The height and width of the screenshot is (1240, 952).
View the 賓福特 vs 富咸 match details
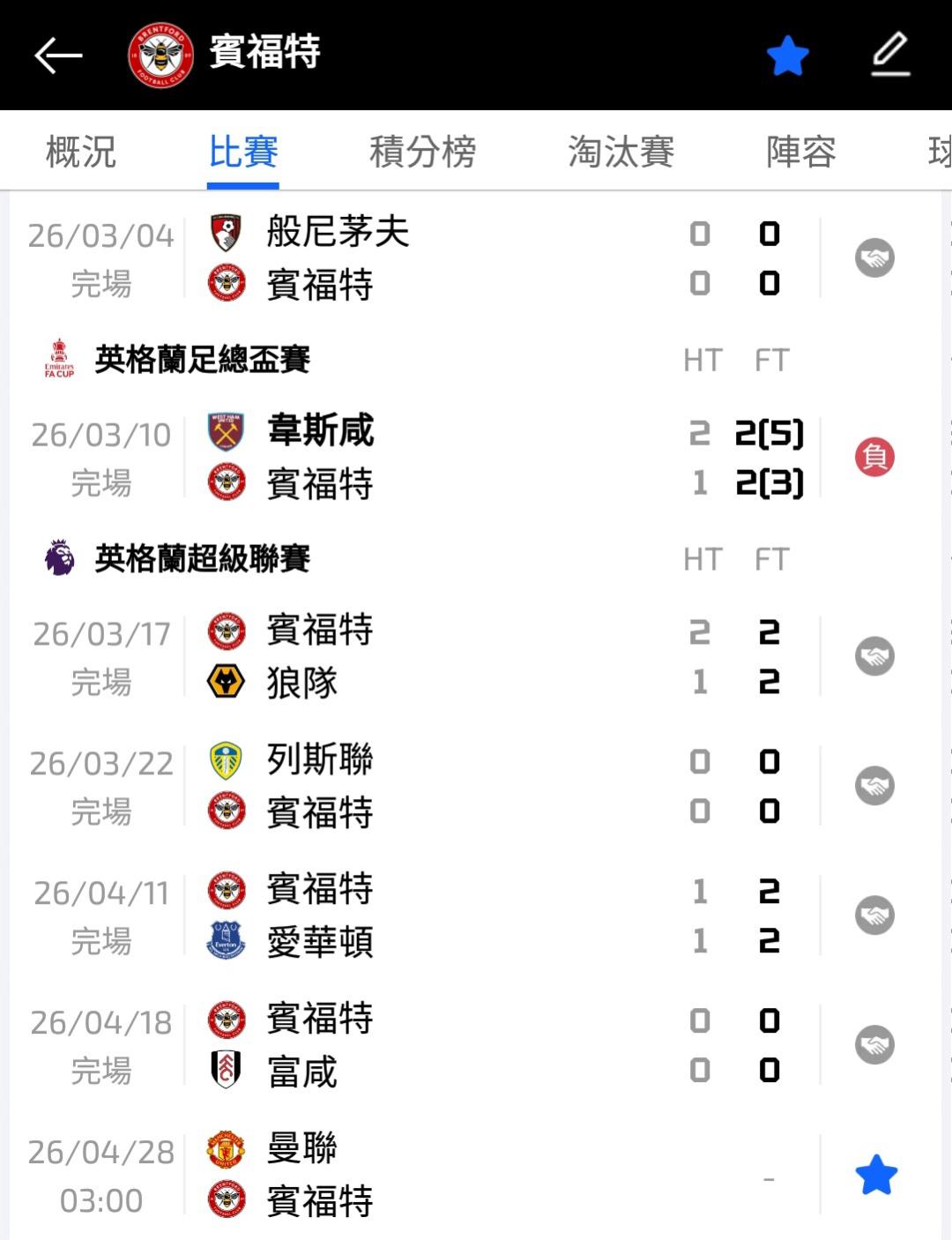pos(476,1045)
